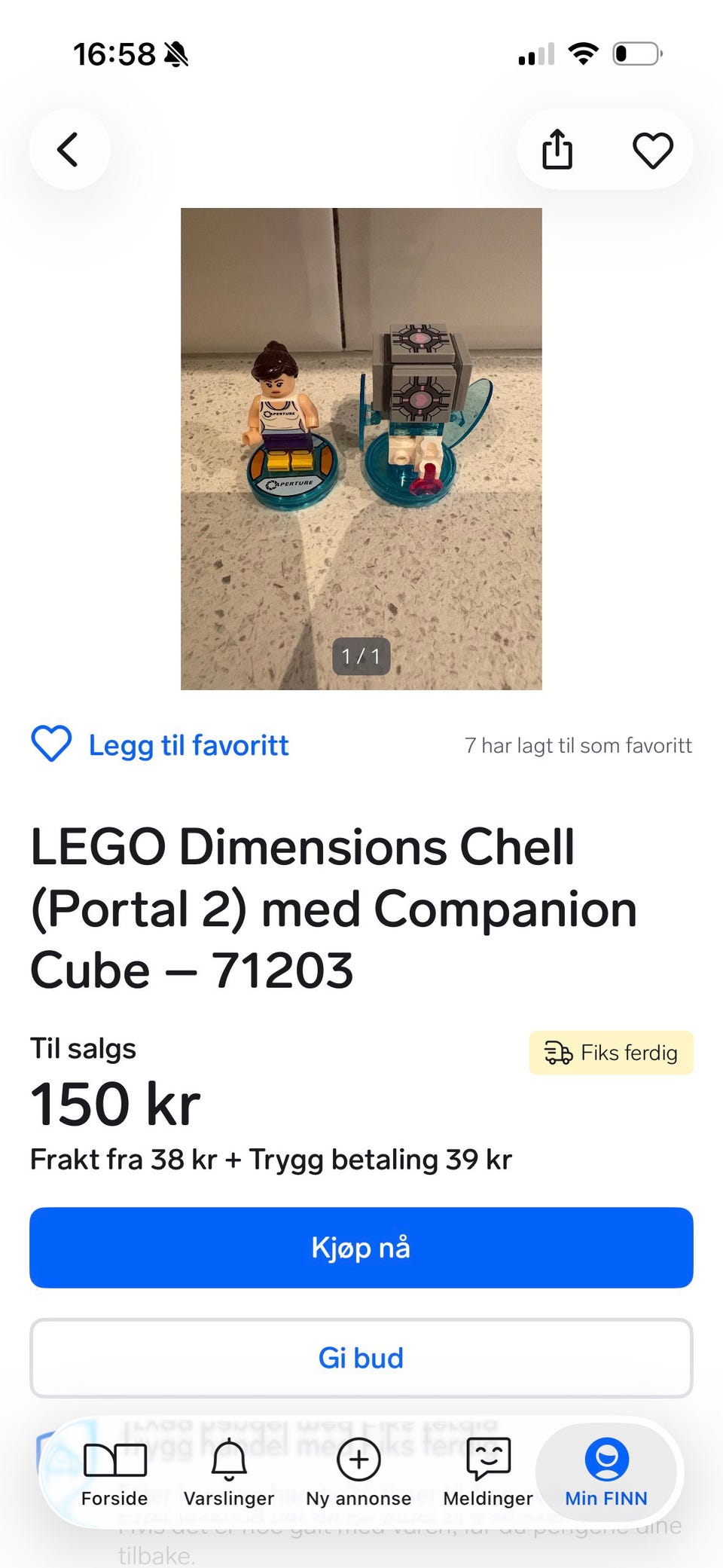
Task: Create a new ad via Ny annonse
Action: coord(358,1472)
